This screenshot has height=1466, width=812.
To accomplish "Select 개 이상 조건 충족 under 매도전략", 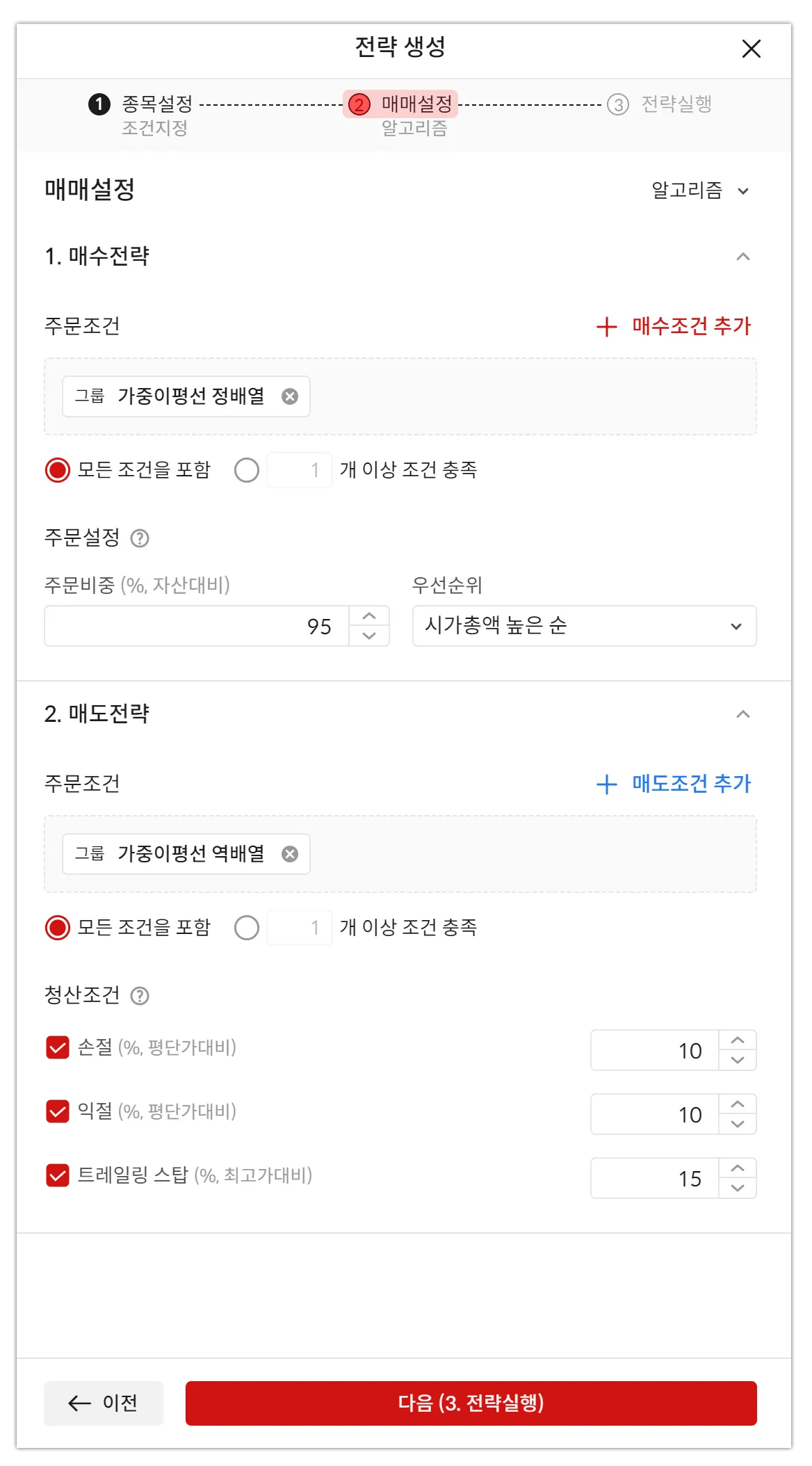I will (x=247, y=928).
